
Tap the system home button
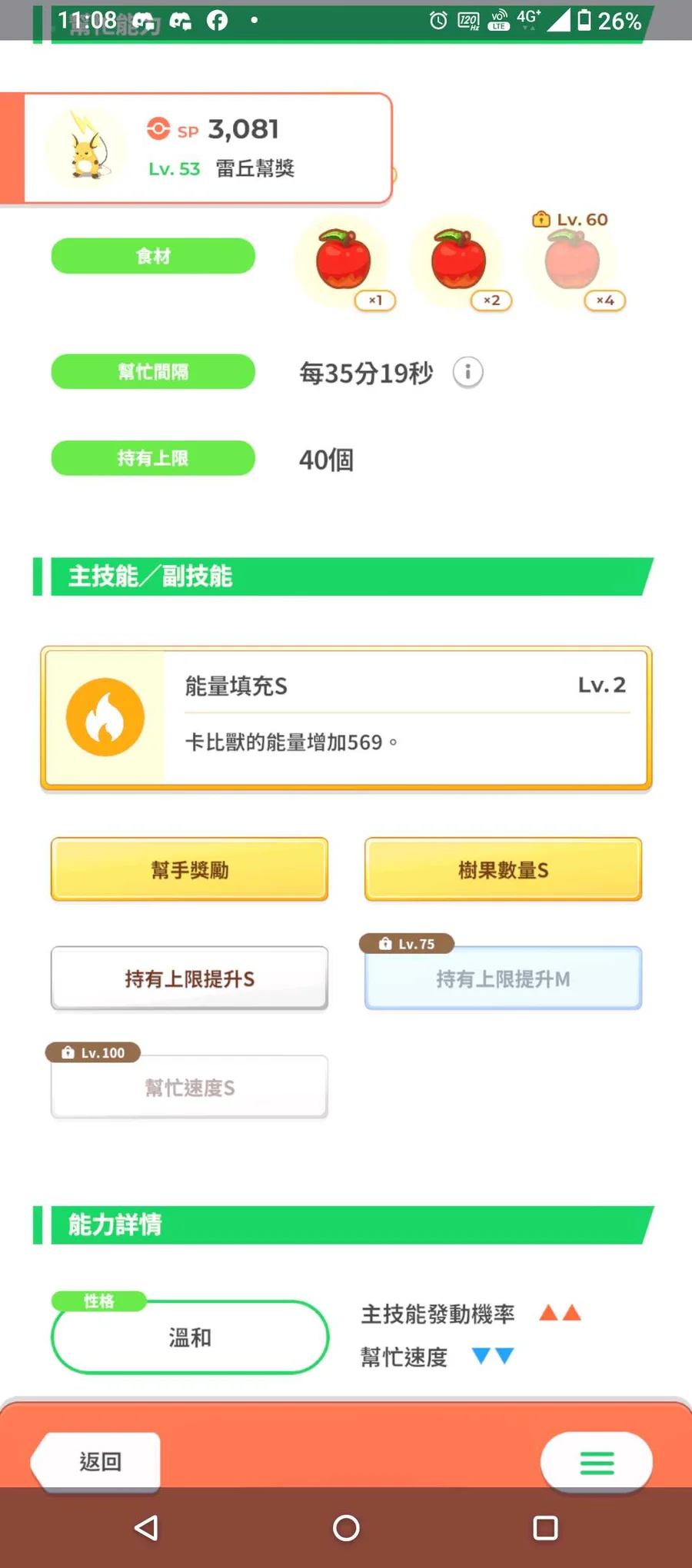click(346, 1528)
